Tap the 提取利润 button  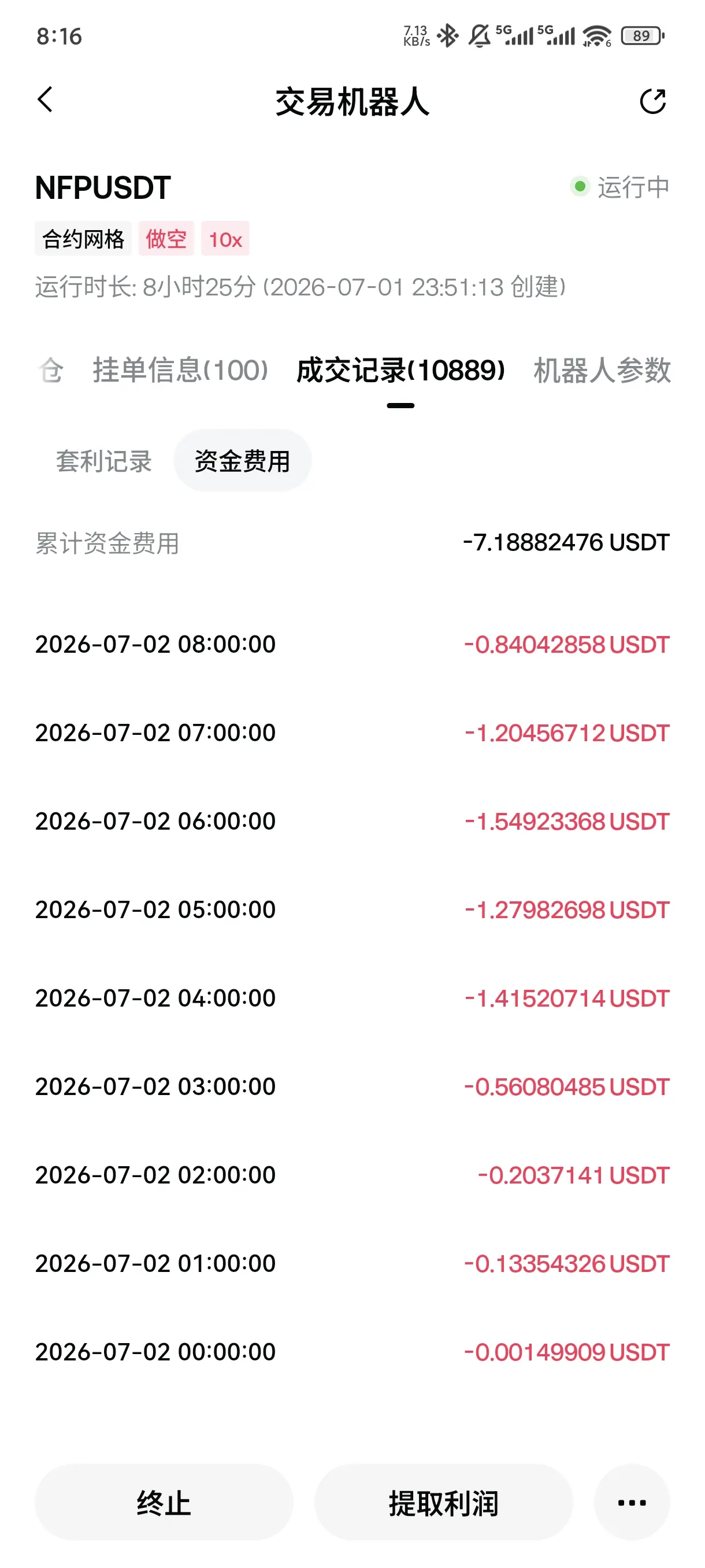443,1502
